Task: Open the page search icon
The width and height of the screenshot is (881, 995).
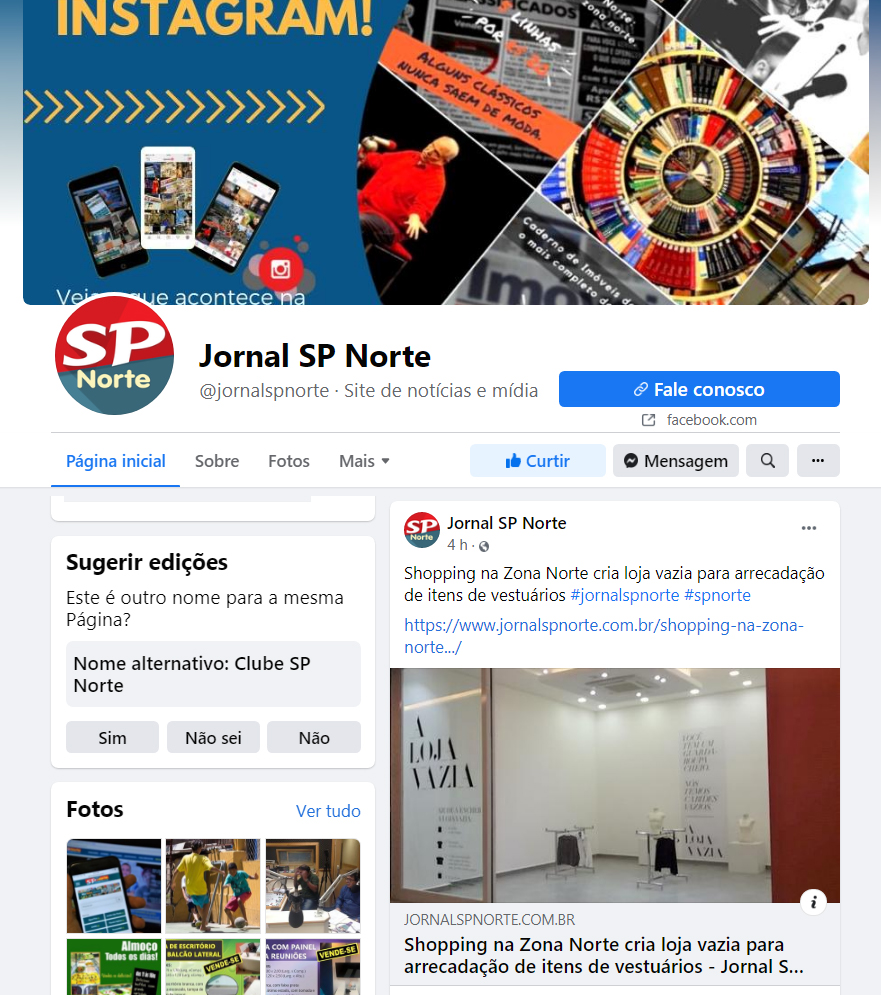Action: [768, 461]
